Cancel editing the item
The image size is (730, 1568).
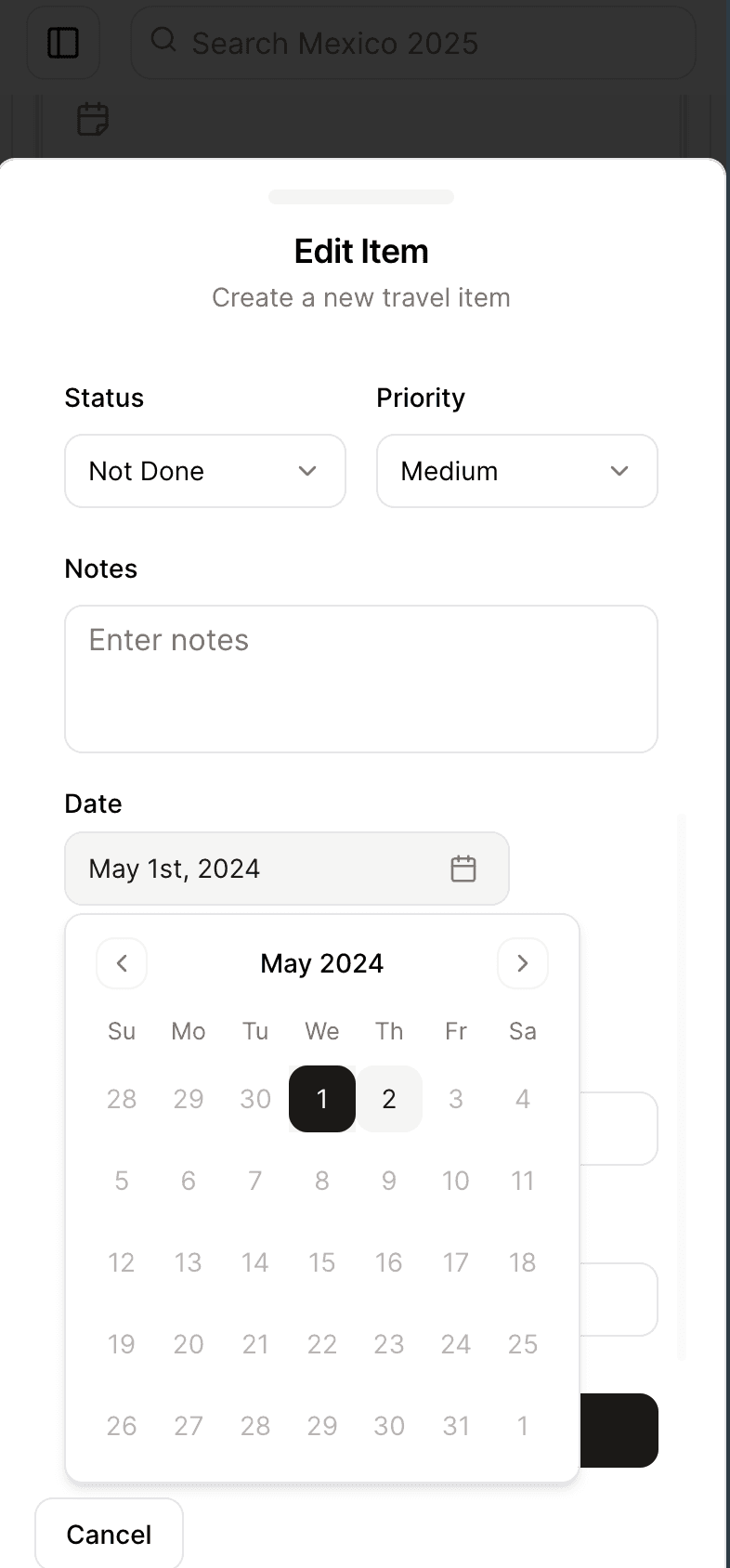tap(109, 1535)
